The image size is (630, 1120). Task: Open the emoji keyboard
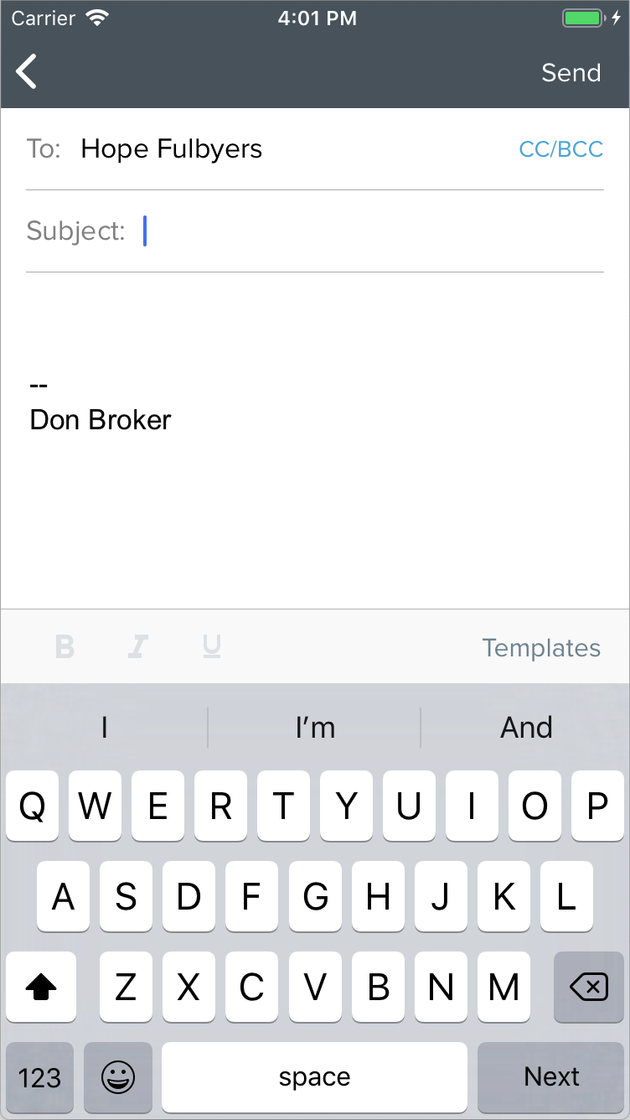[118, 1076]
